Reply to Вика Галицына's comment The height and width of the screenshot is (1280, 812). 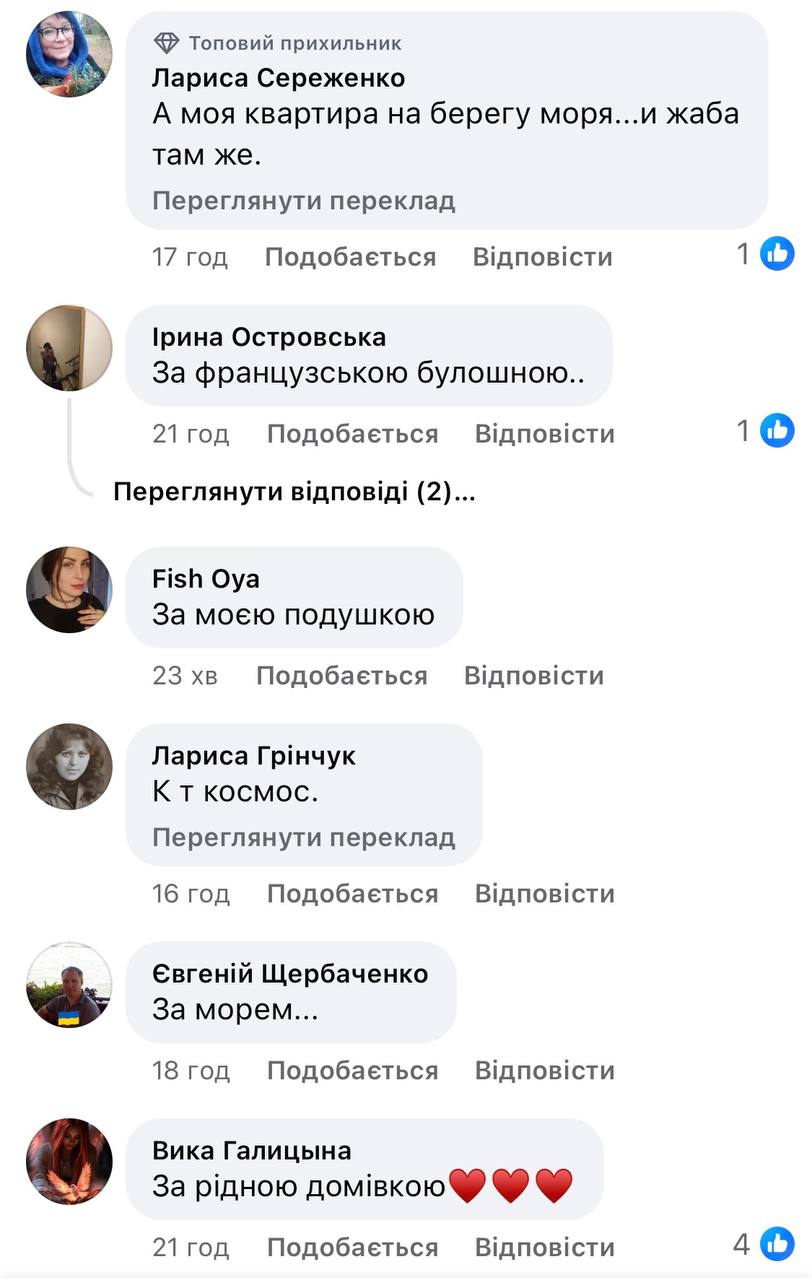[544, 1248]
